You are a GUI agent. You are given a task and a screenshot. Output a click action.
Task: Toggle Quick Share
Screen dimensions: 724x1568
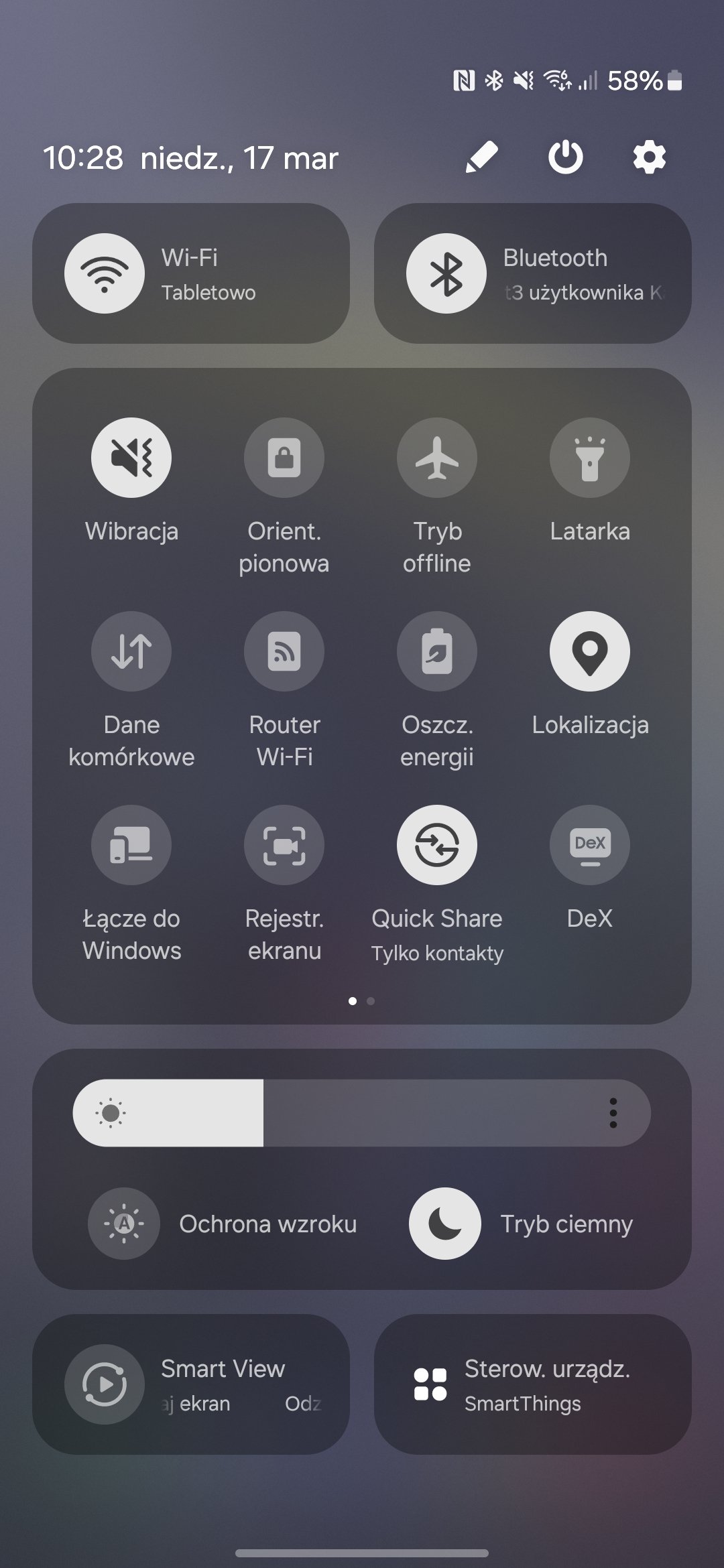click(437, 845)
